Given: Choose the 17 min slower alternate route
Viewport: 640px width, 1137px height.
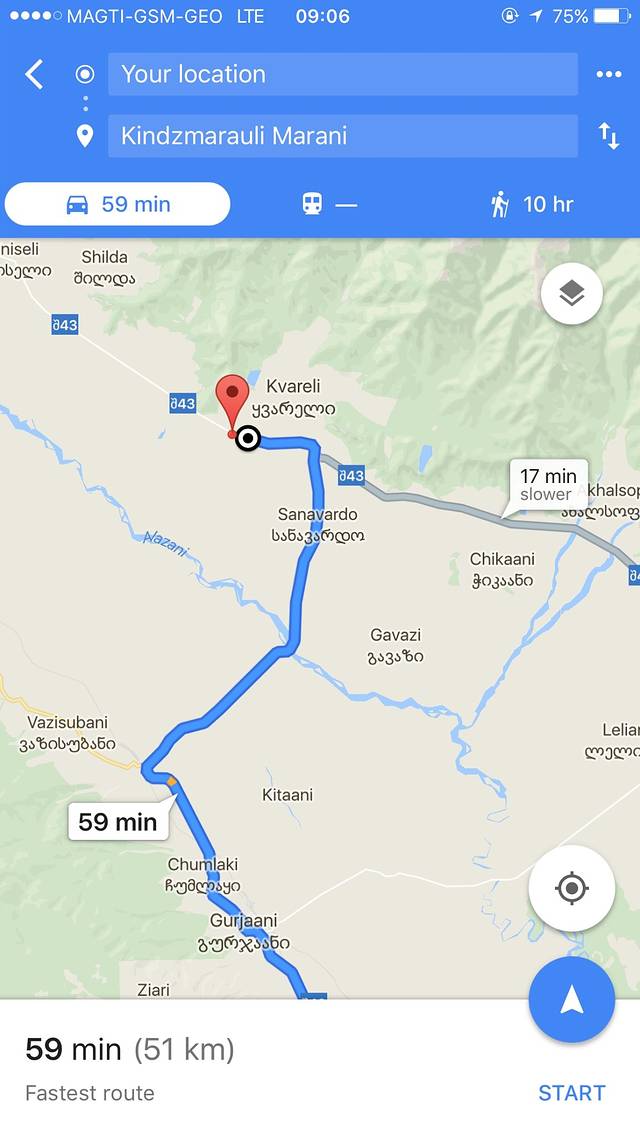Looking at the screenshot, I should coord(547,485).
